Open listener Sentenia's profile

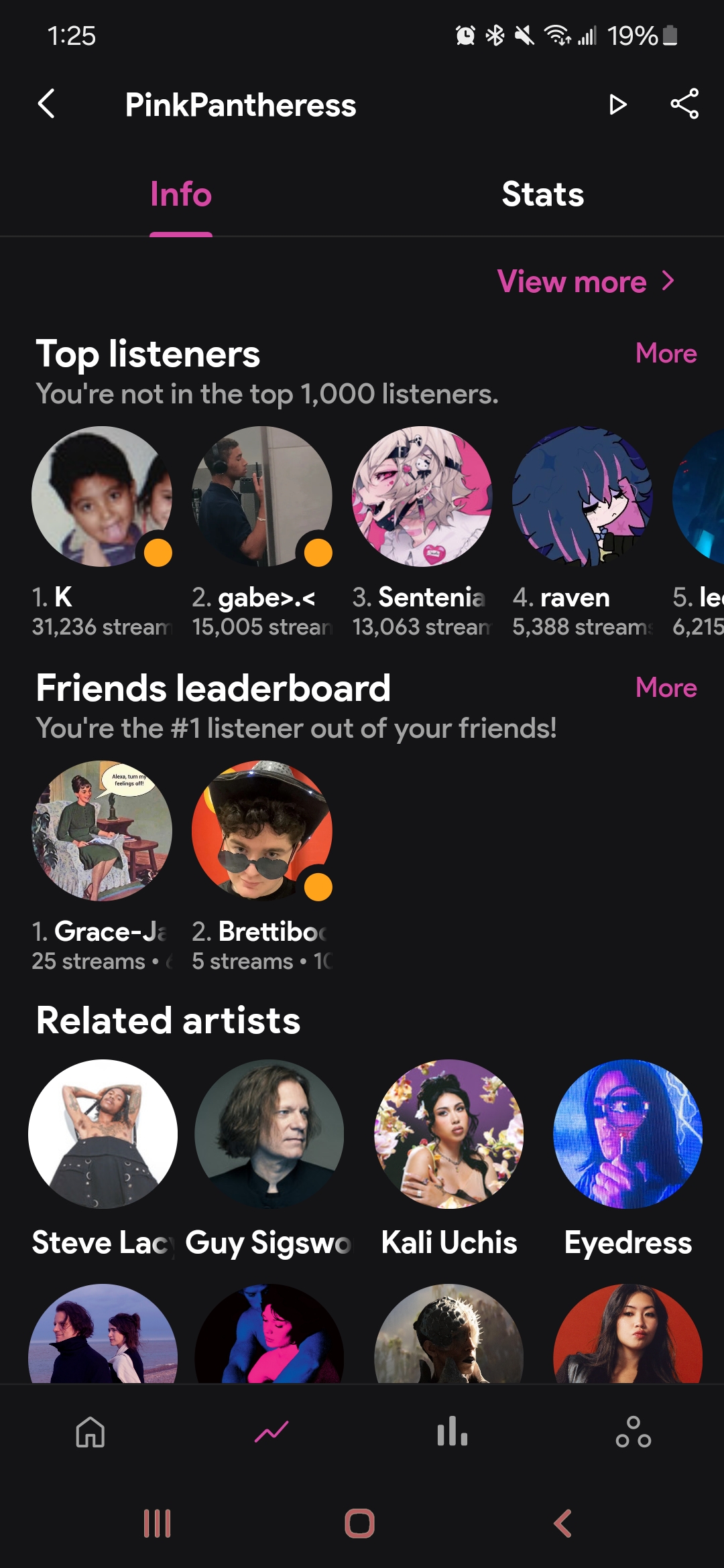coord(422,497)
